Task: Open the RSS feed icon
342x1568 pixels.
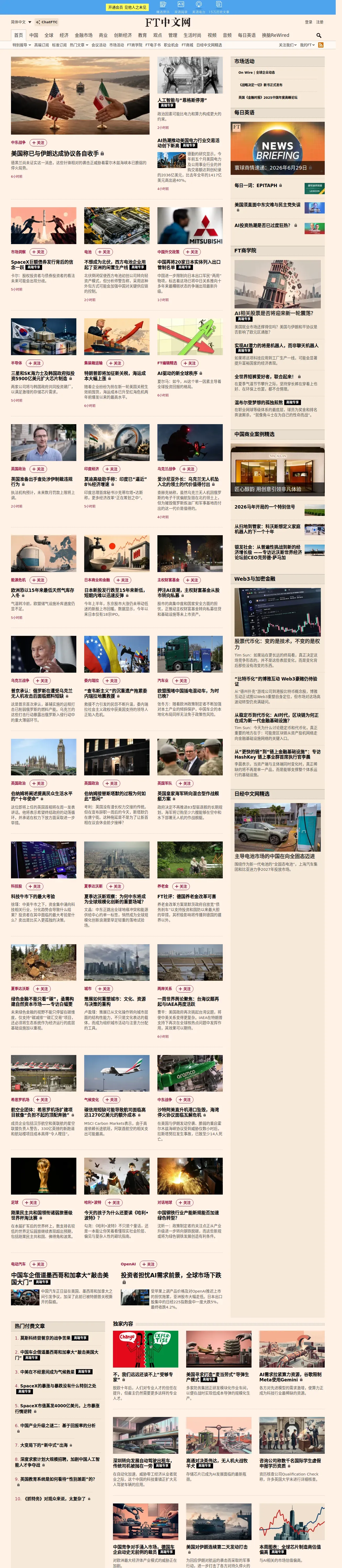Action: pyautogui.click(x=321, y=45)
